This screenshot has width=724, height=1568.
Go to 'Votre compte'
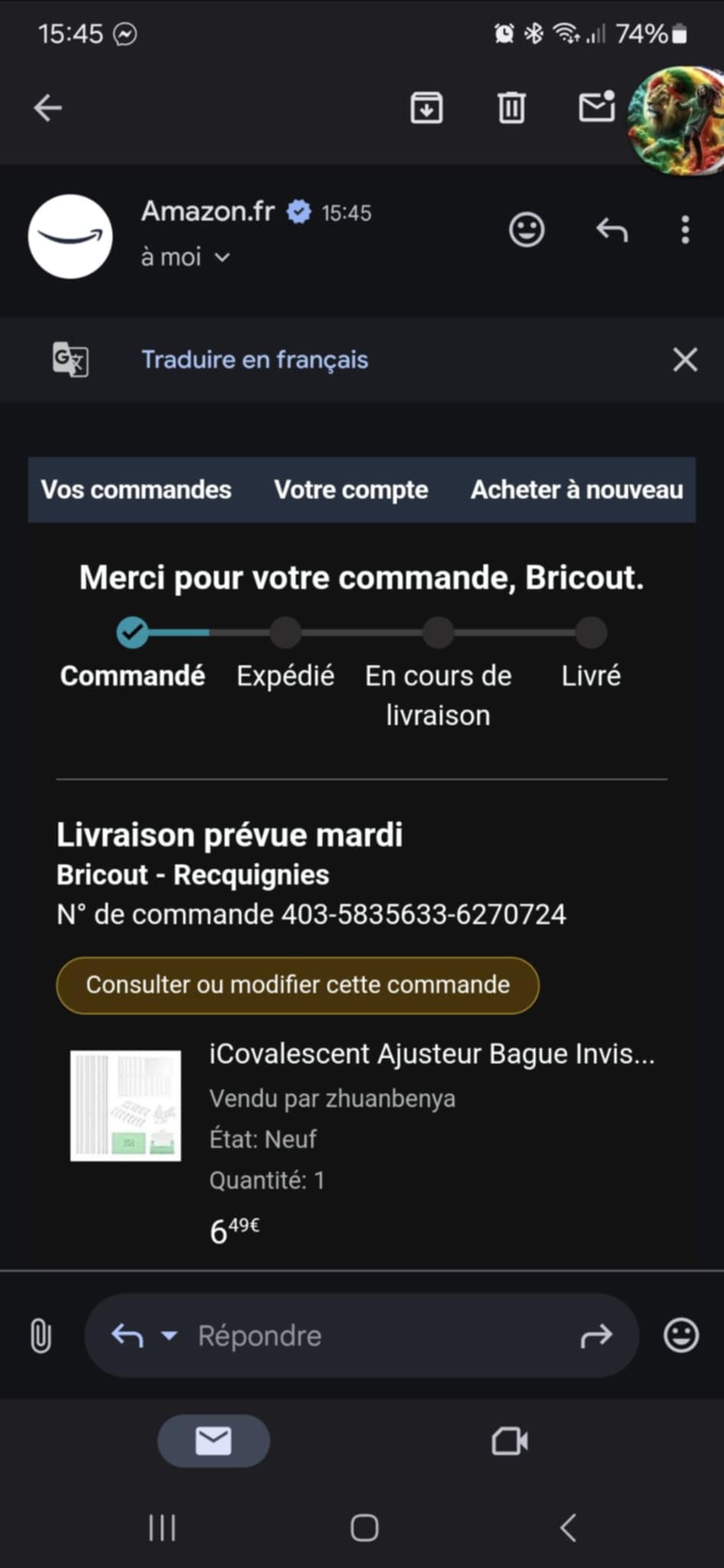tap(351, 490)
